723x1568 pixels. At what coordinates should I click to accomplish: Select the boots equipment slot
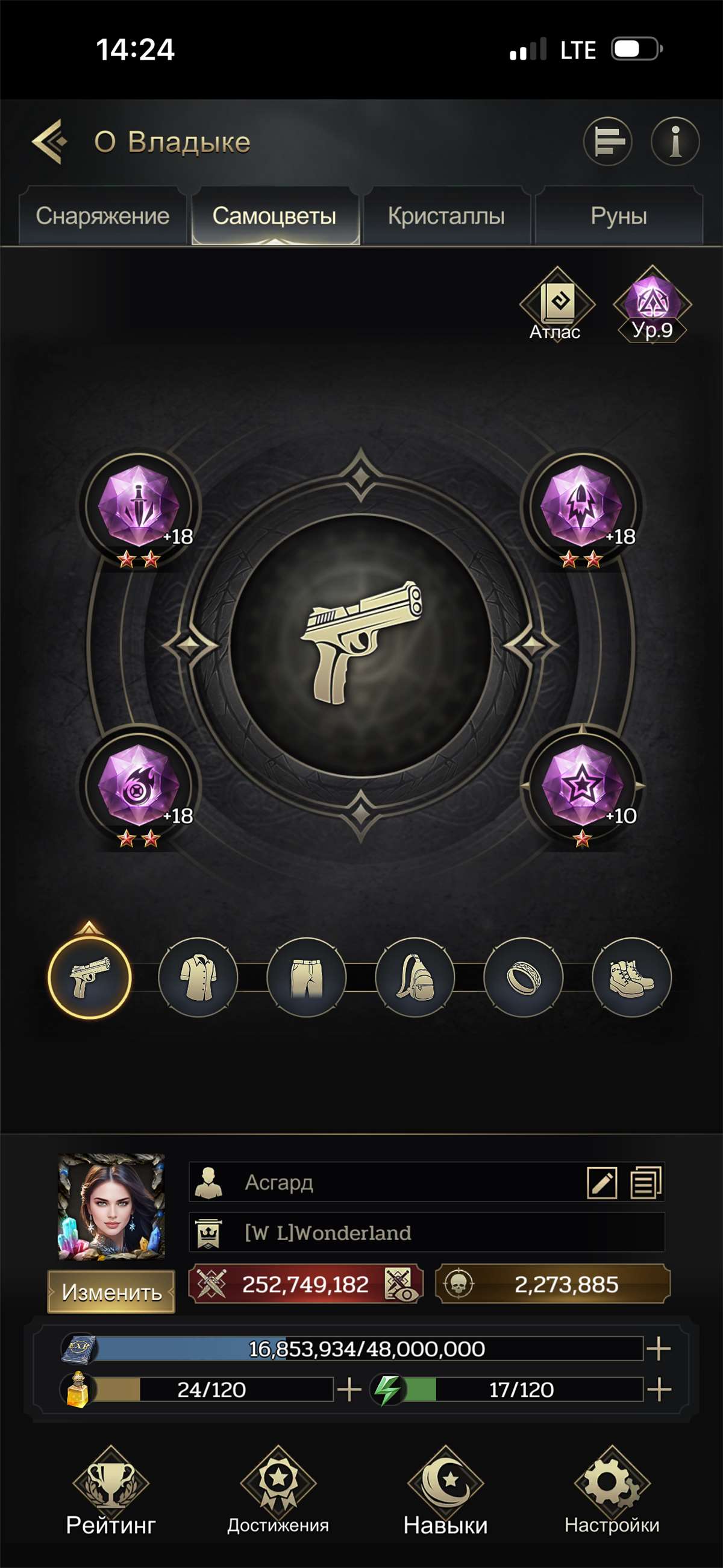pos(631,977)
